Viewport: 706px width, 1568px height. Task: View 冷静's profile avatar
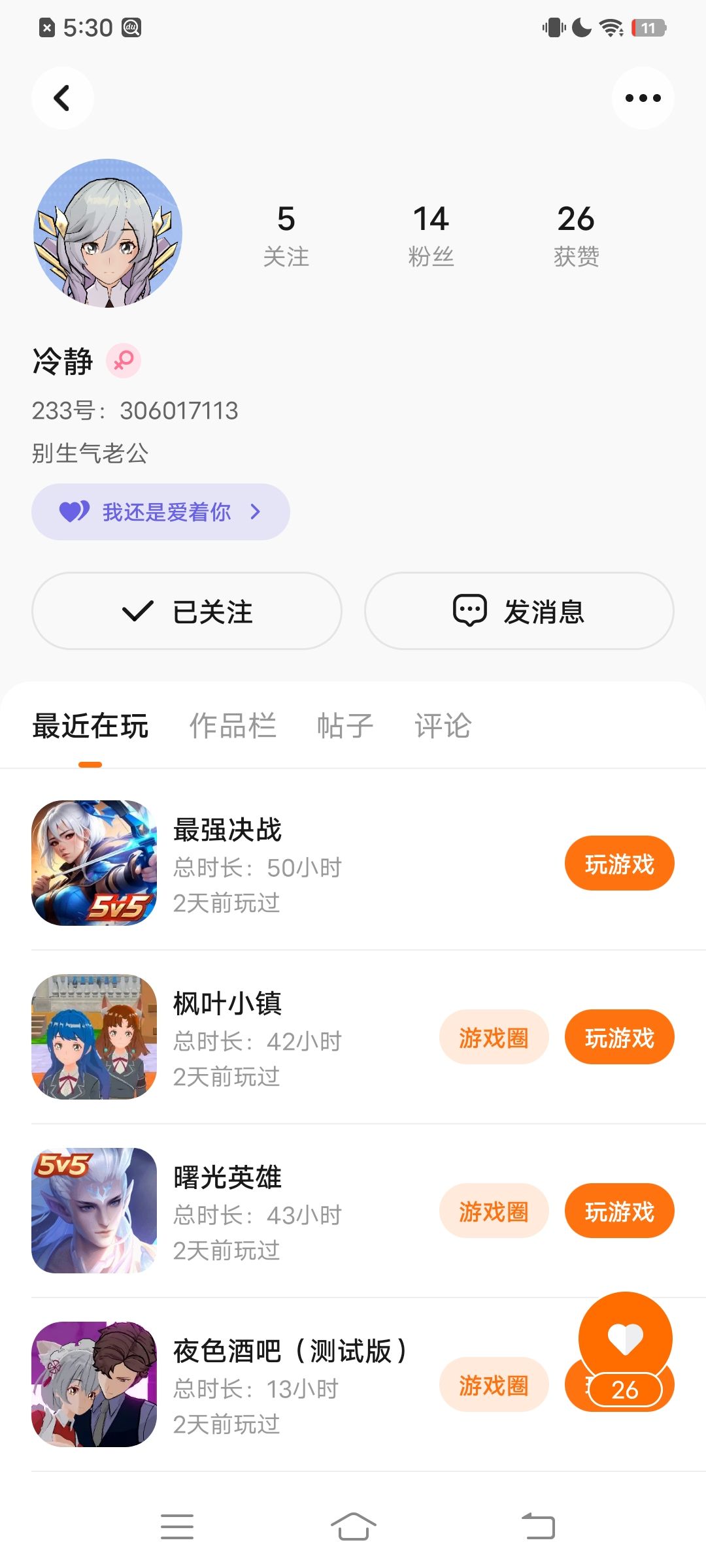(108, 233)
